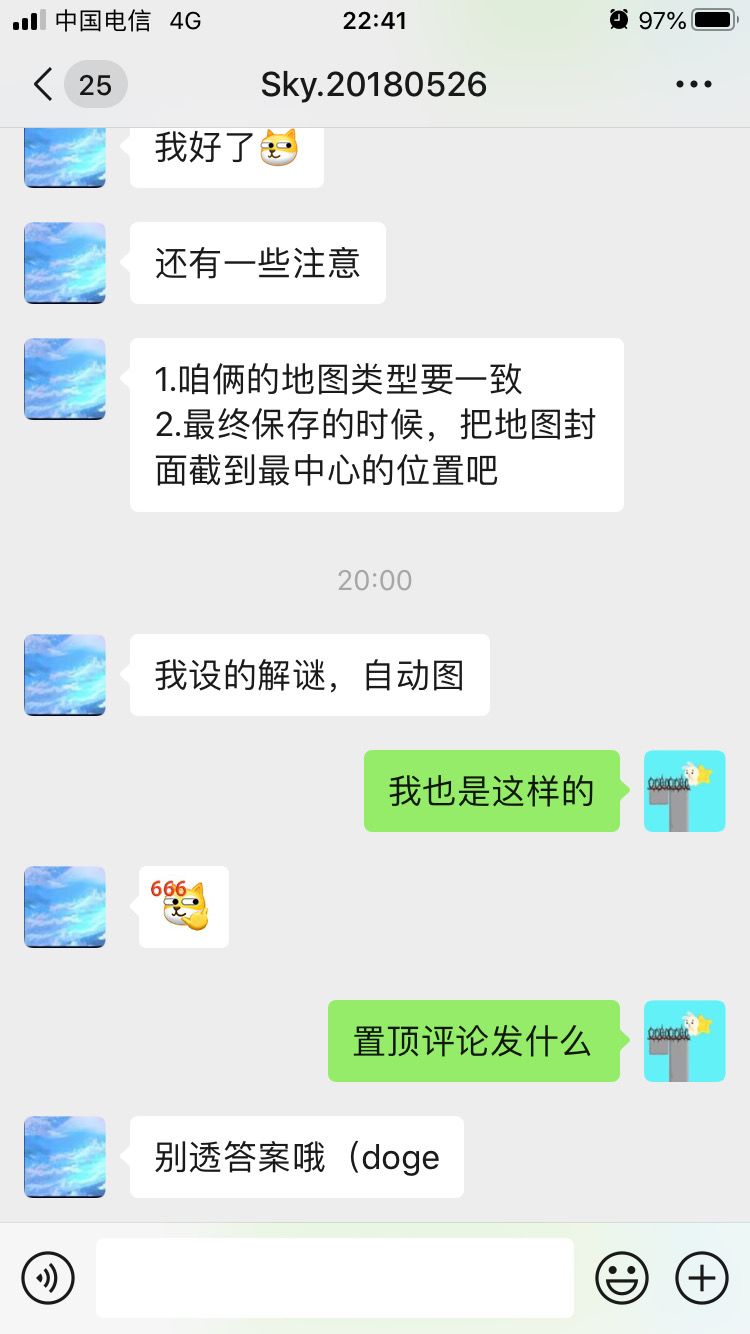Open the emoji picker icon
Image resolution: width=750 pixels, height=1334 pixels.
tap(621, 1277)
